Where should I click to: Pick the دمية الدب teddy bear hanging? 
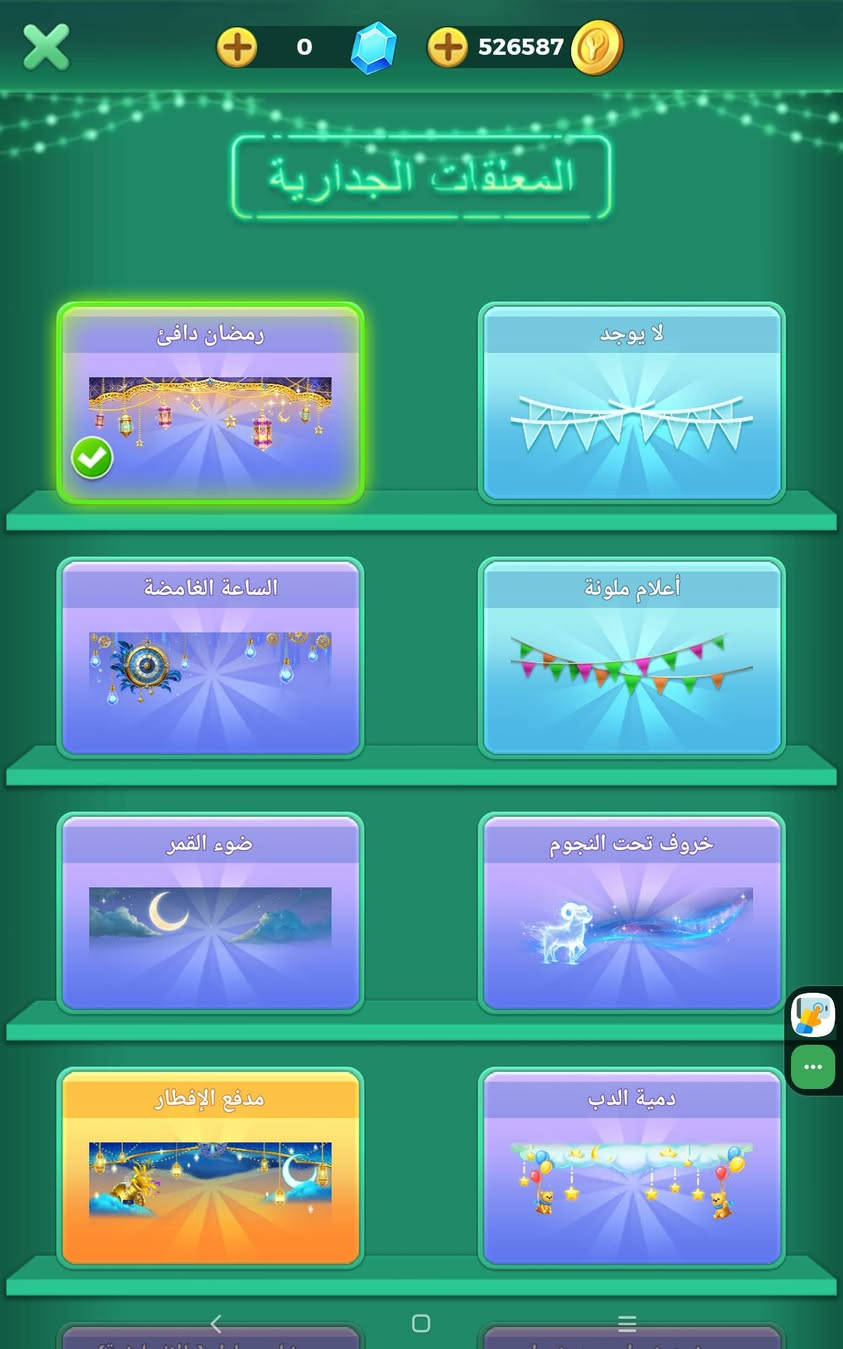pos(632,1168)
